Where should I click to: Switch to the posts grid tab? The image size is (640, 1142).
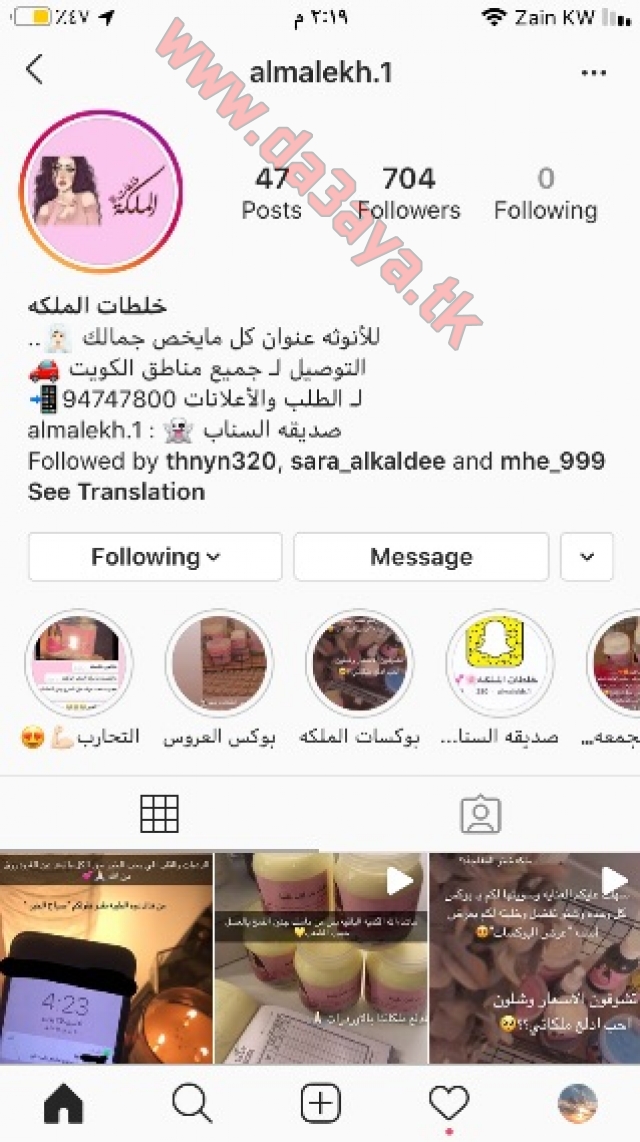tap(159, 814)
